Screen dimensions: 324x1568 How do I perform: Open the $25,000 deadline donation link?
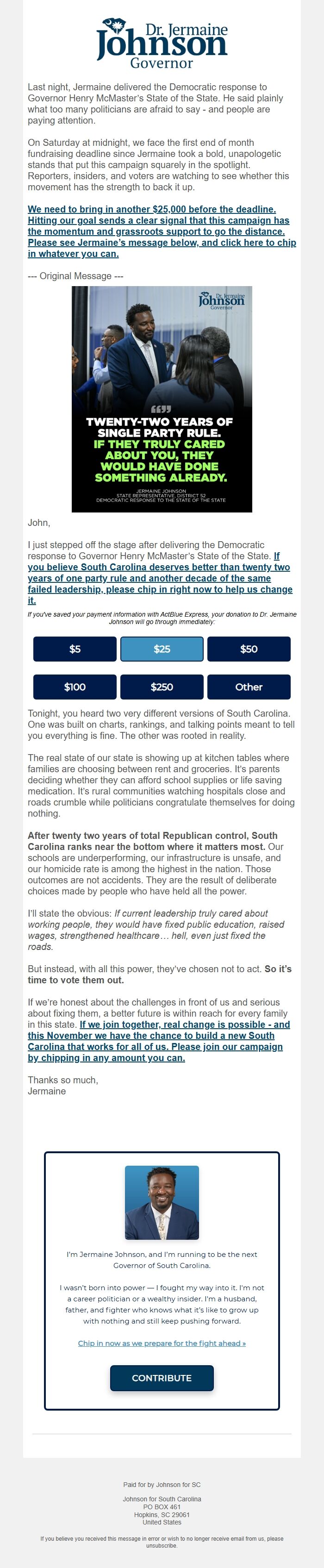pos(162,231)
